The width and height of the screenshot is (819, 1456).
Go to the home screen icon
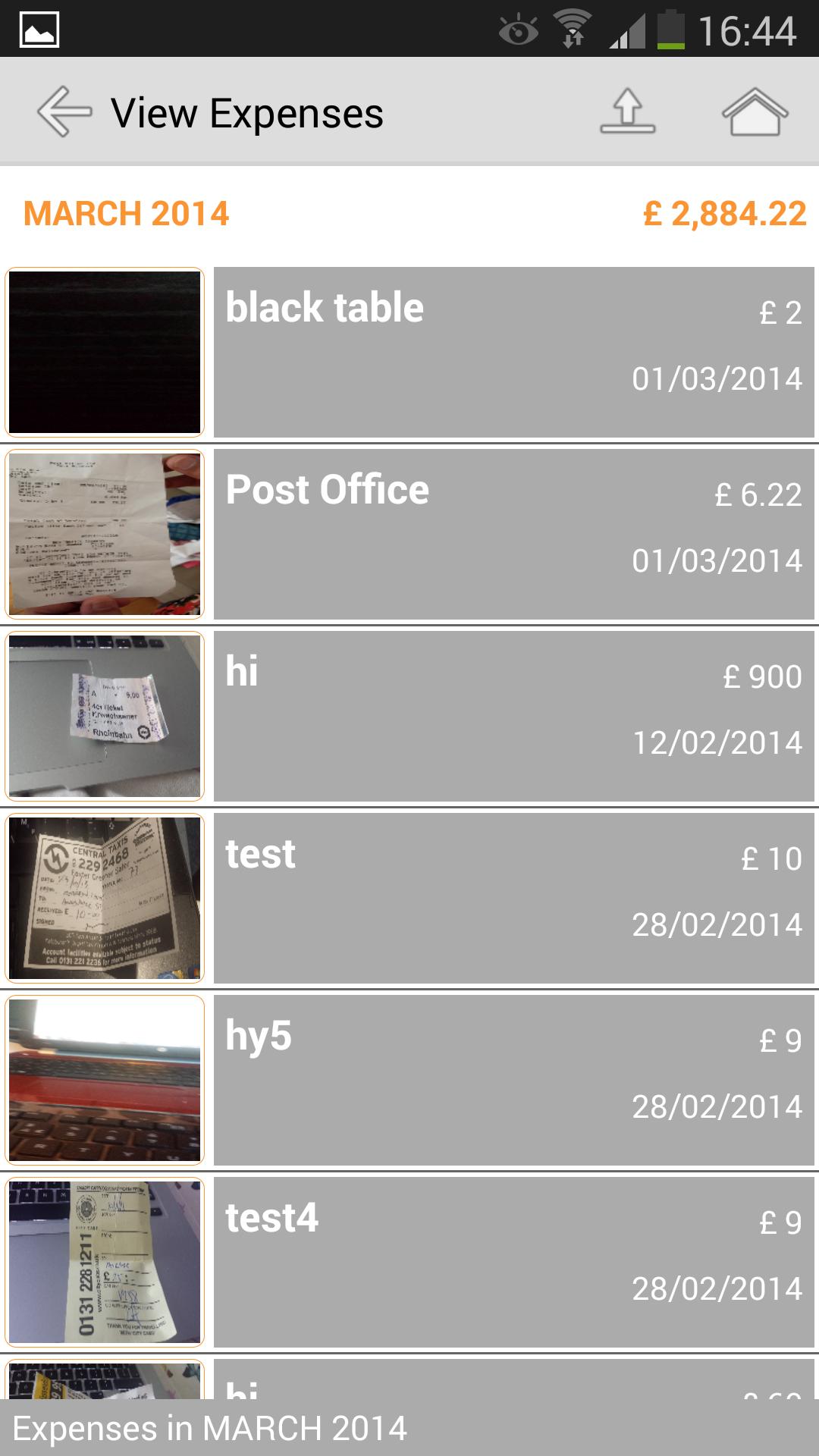pyautogui.click(x=754, y=112)
